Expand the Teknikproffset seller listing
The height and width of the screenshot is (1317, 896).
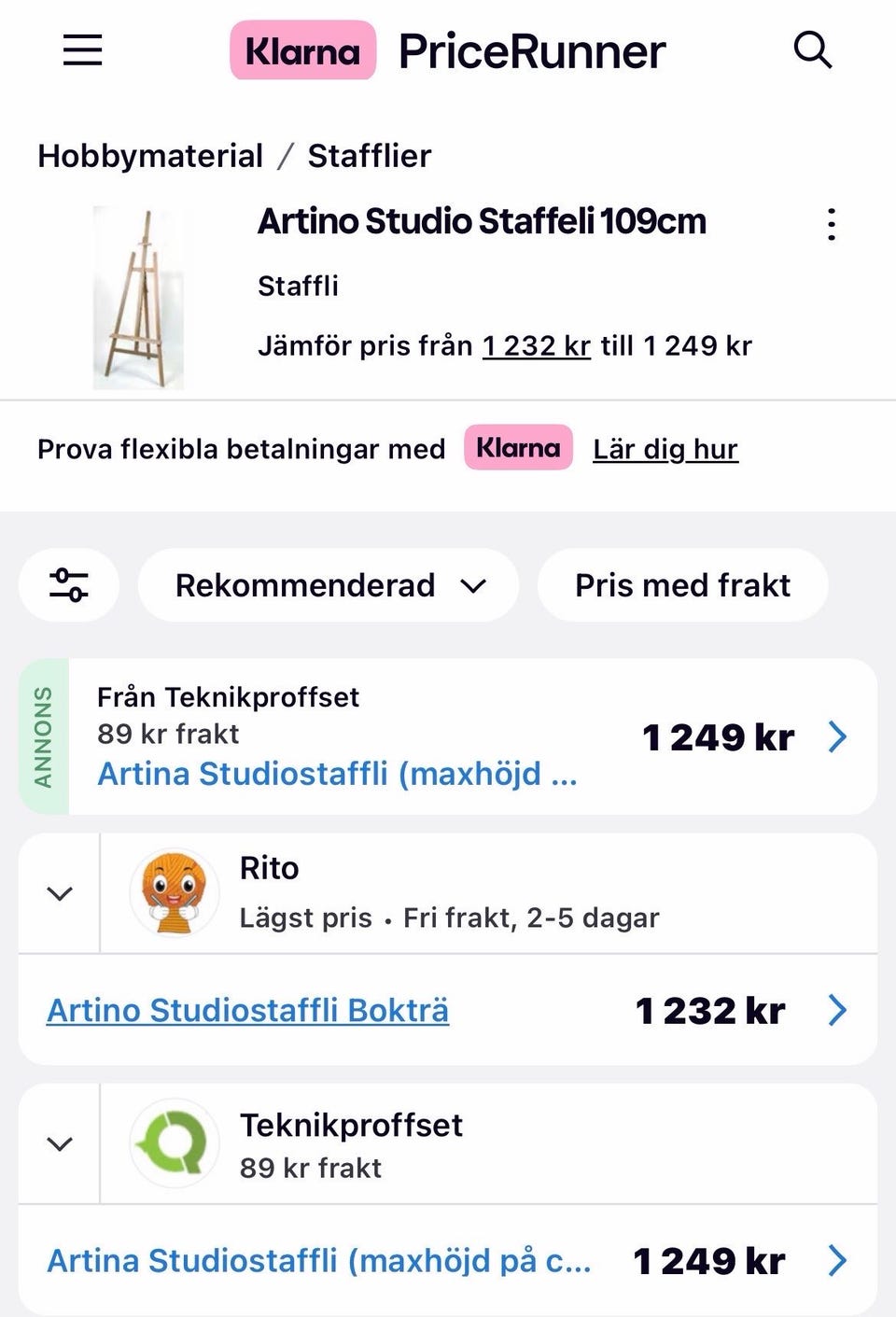(58, 1143)
